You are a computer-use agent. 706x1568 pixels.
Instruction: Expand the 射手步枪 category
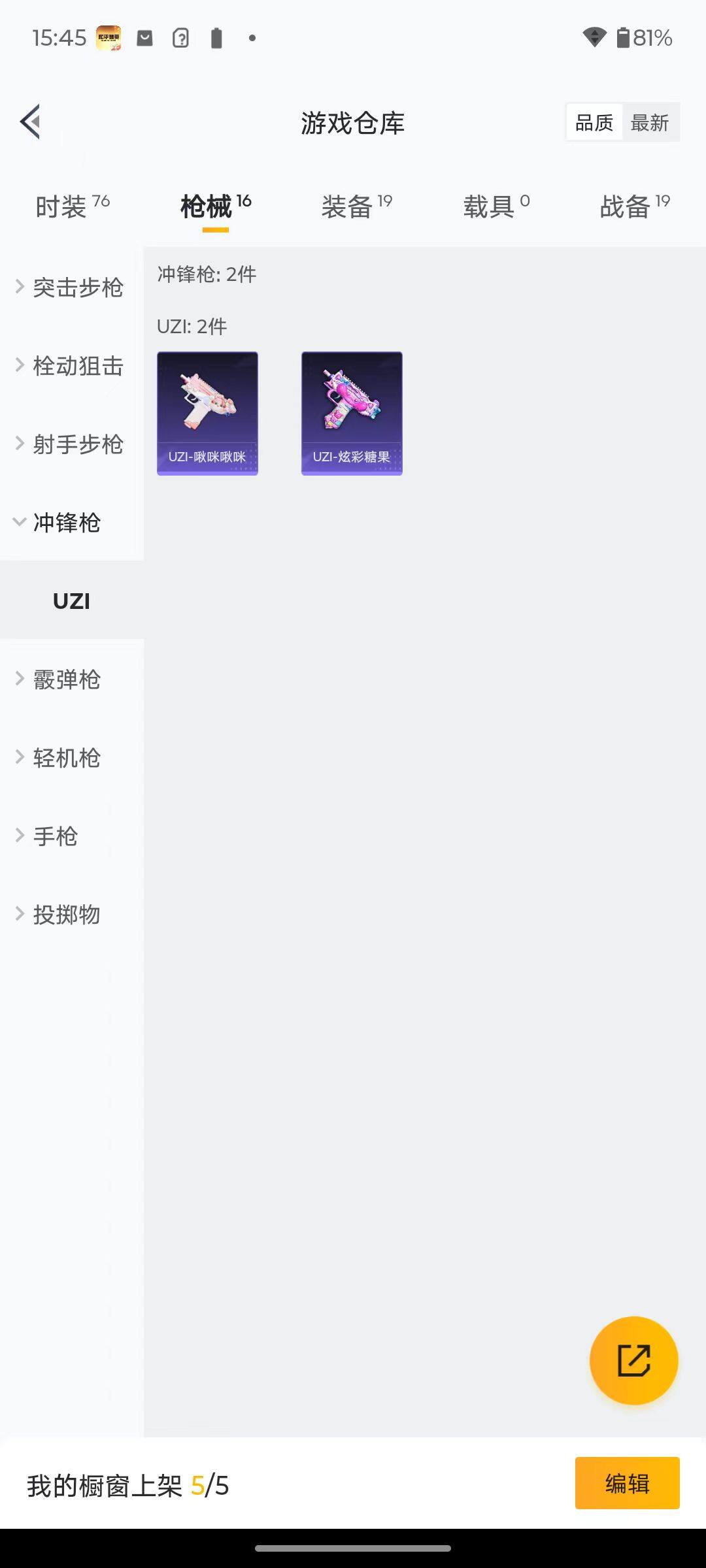coord(71,444)
